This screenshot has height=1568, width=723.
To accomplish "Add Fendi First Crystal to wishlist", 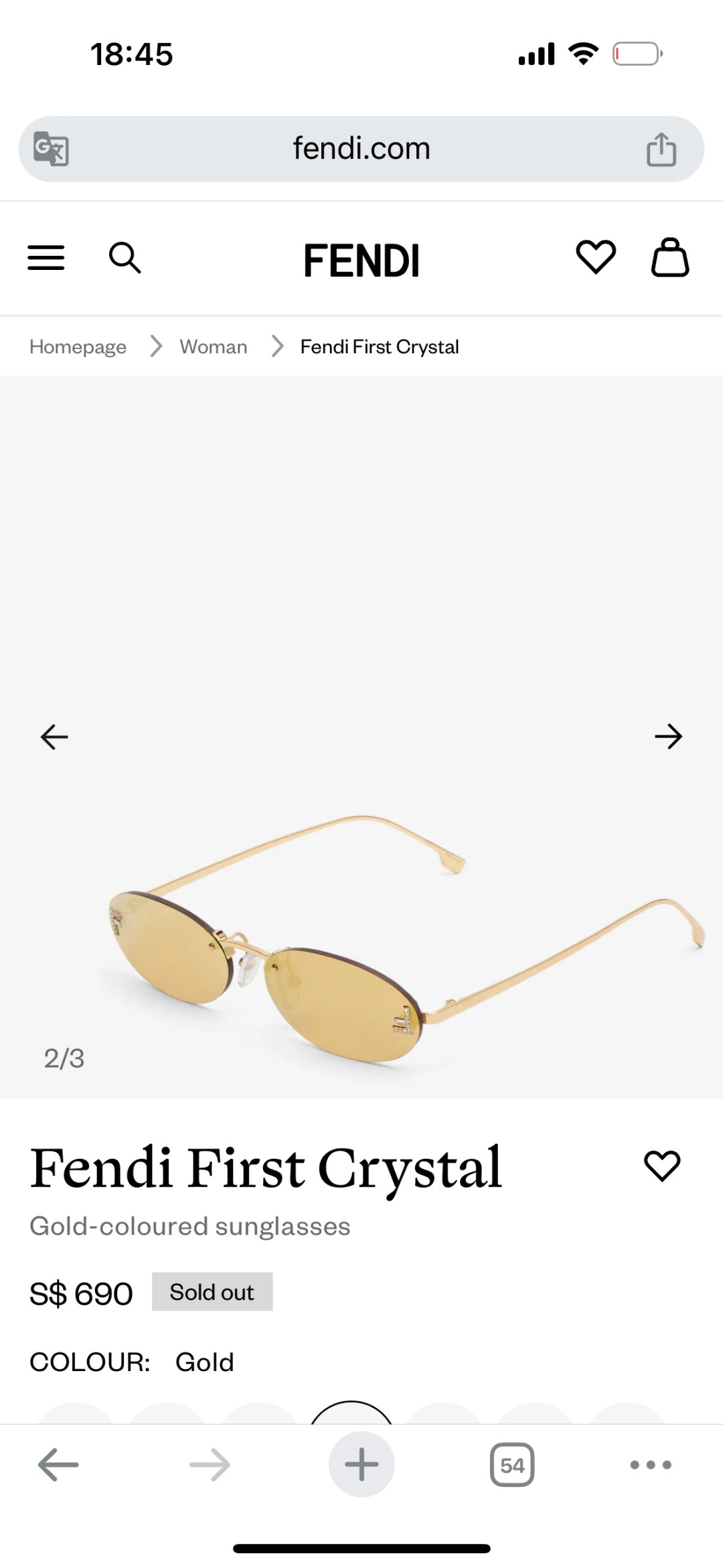I will pyautogui.click(x=661, y=1165).
